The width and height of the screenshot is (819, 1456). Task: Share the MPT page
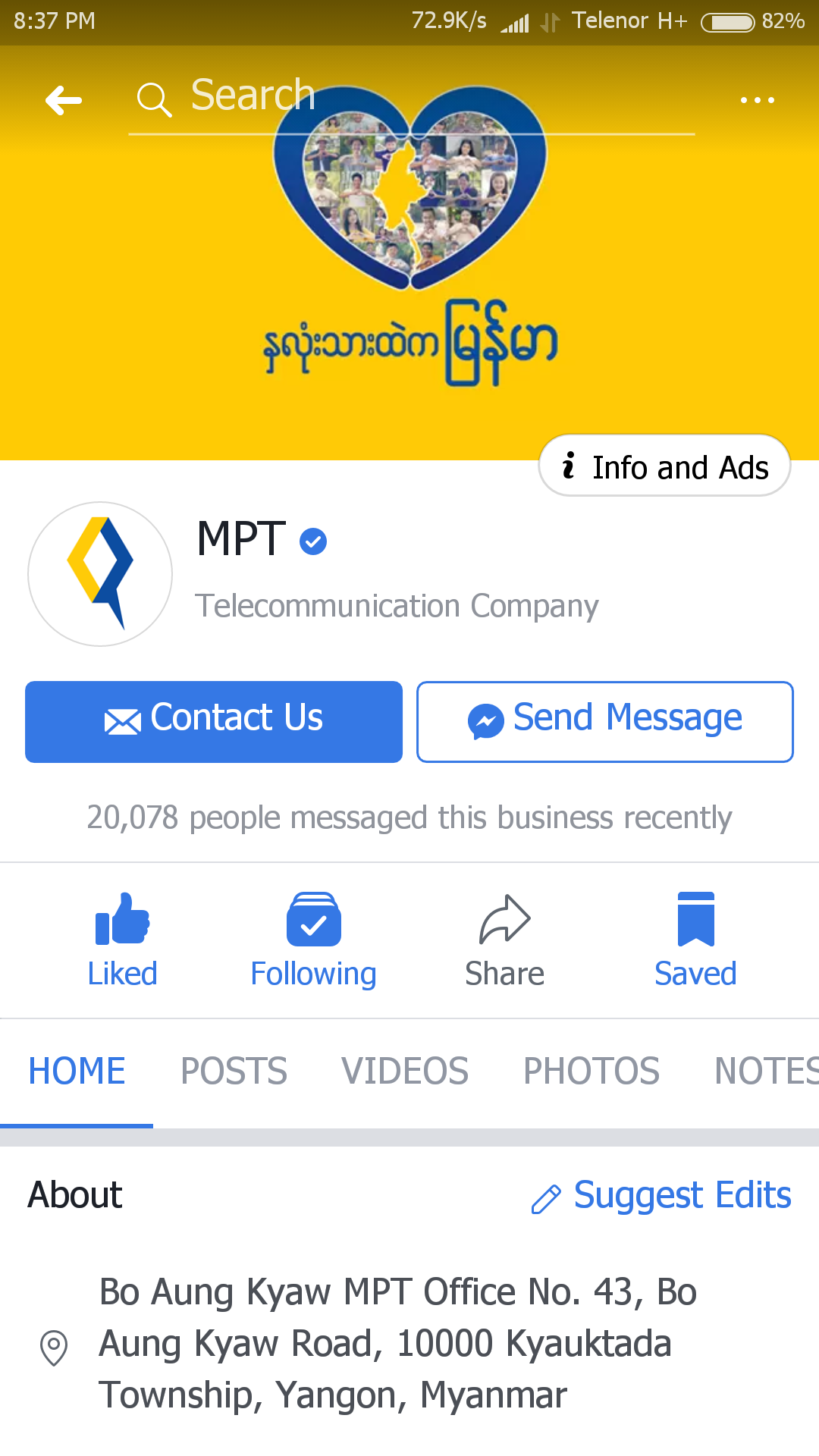click(x=504, y=940)
